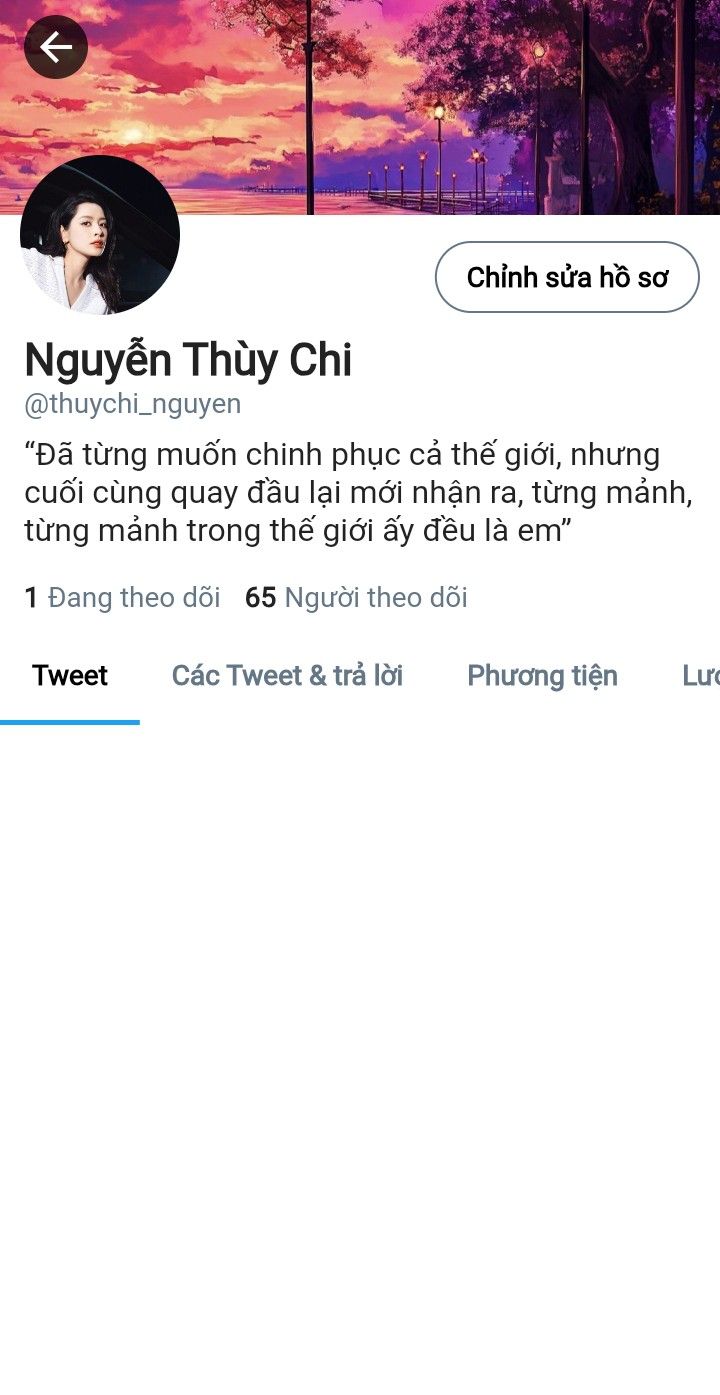Switch to the Phương tiện tab
The image size is (720, 1395).
(542, 676)
